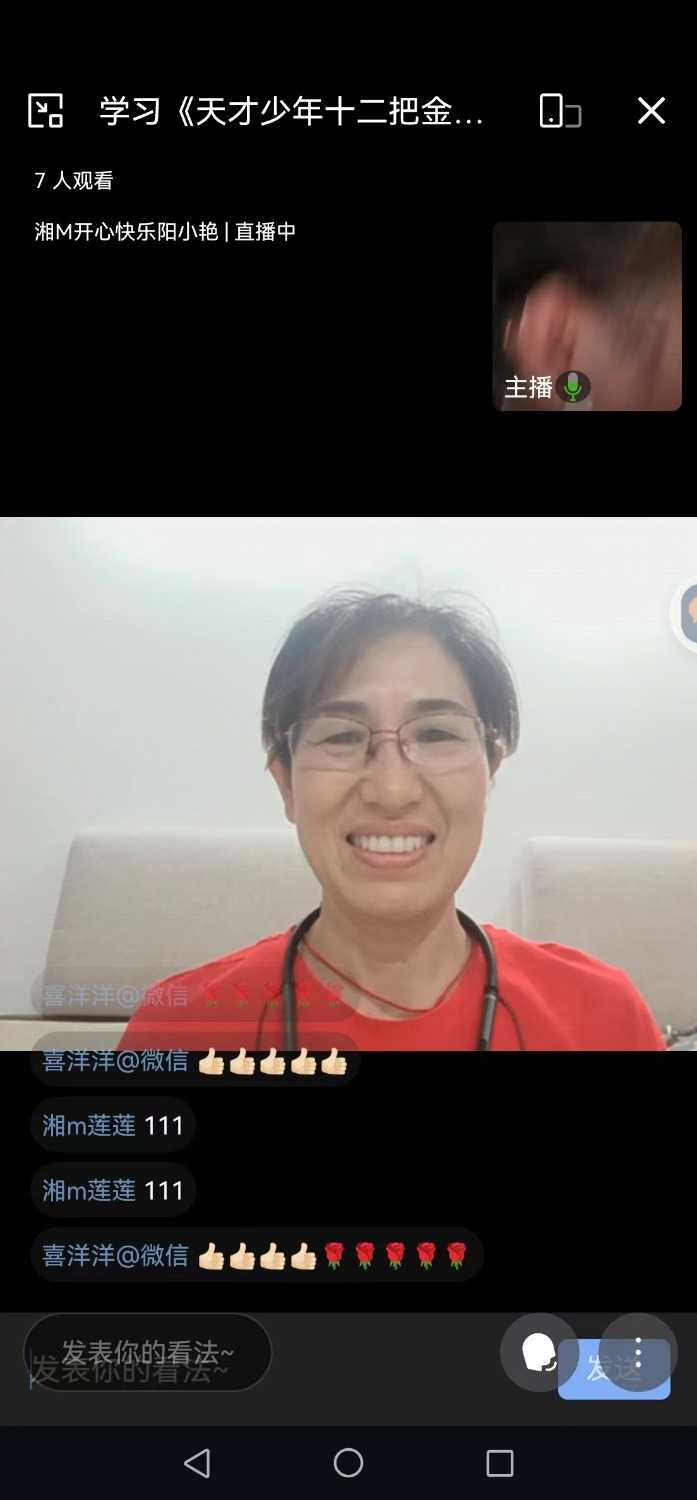Go back using the system back button
Viewport: 697px width, 1500px height.
(197, 1463)
